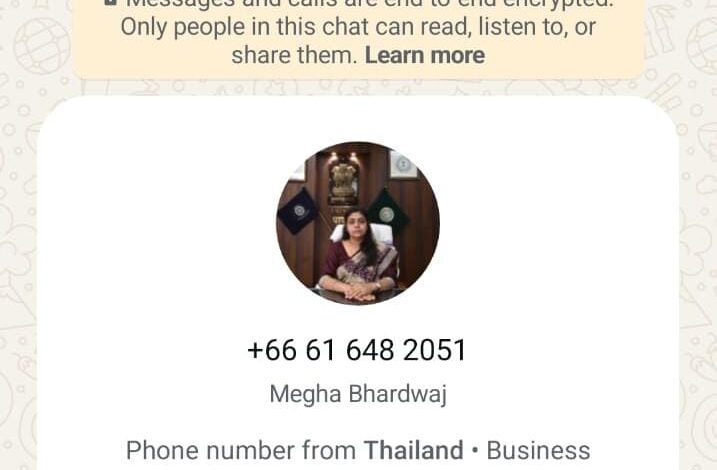Open the Learn more encryption link
The height and width of the screenshot is (470, 717).
pyautogui.click(x=424, y=55)
